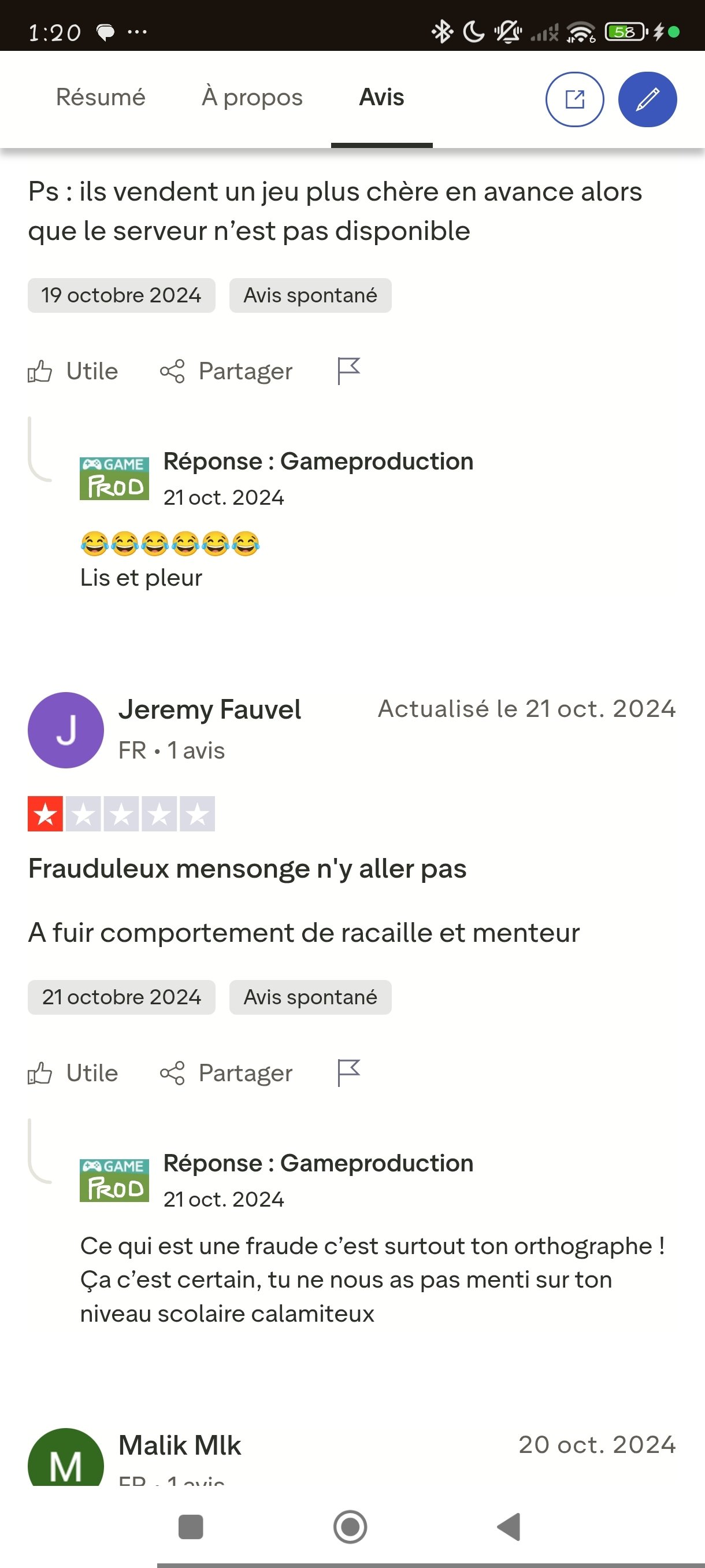Write a review with the pencil button

(x=647, y=99)
